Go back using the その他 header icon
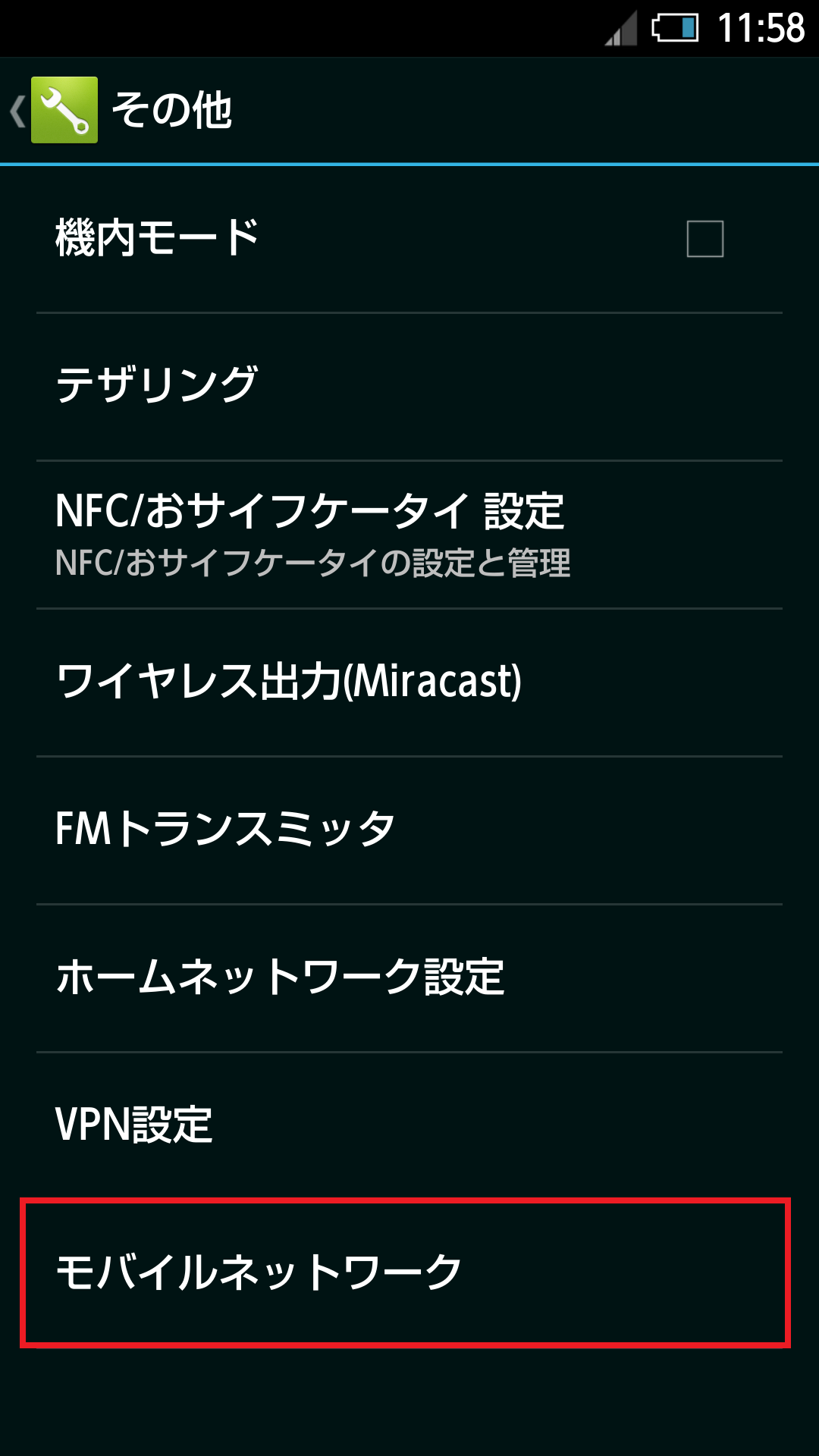This screenshot has height=1456, width=819. (53, 110)
